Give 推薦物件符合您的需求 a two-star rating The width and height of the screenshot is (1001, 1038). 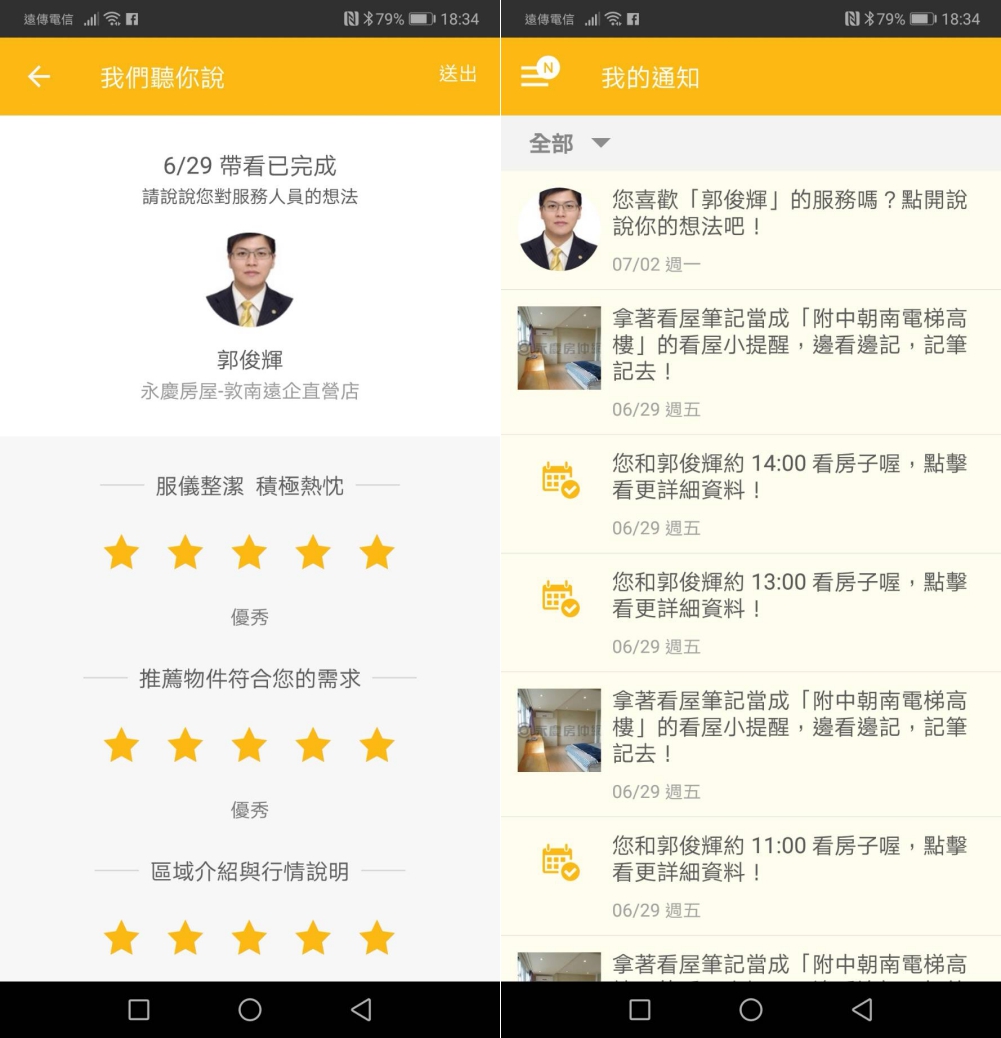pyautogui.click(x=185, y=745)
